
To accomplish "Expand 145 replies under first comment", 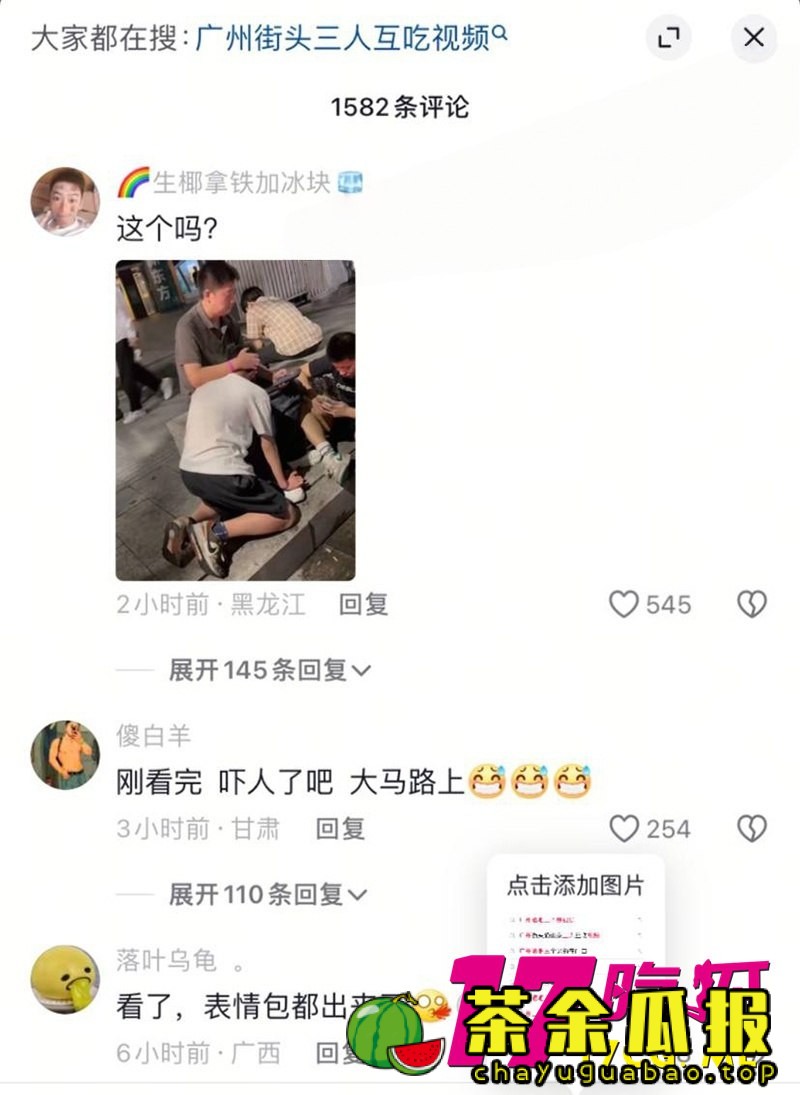I will (268, 670).
